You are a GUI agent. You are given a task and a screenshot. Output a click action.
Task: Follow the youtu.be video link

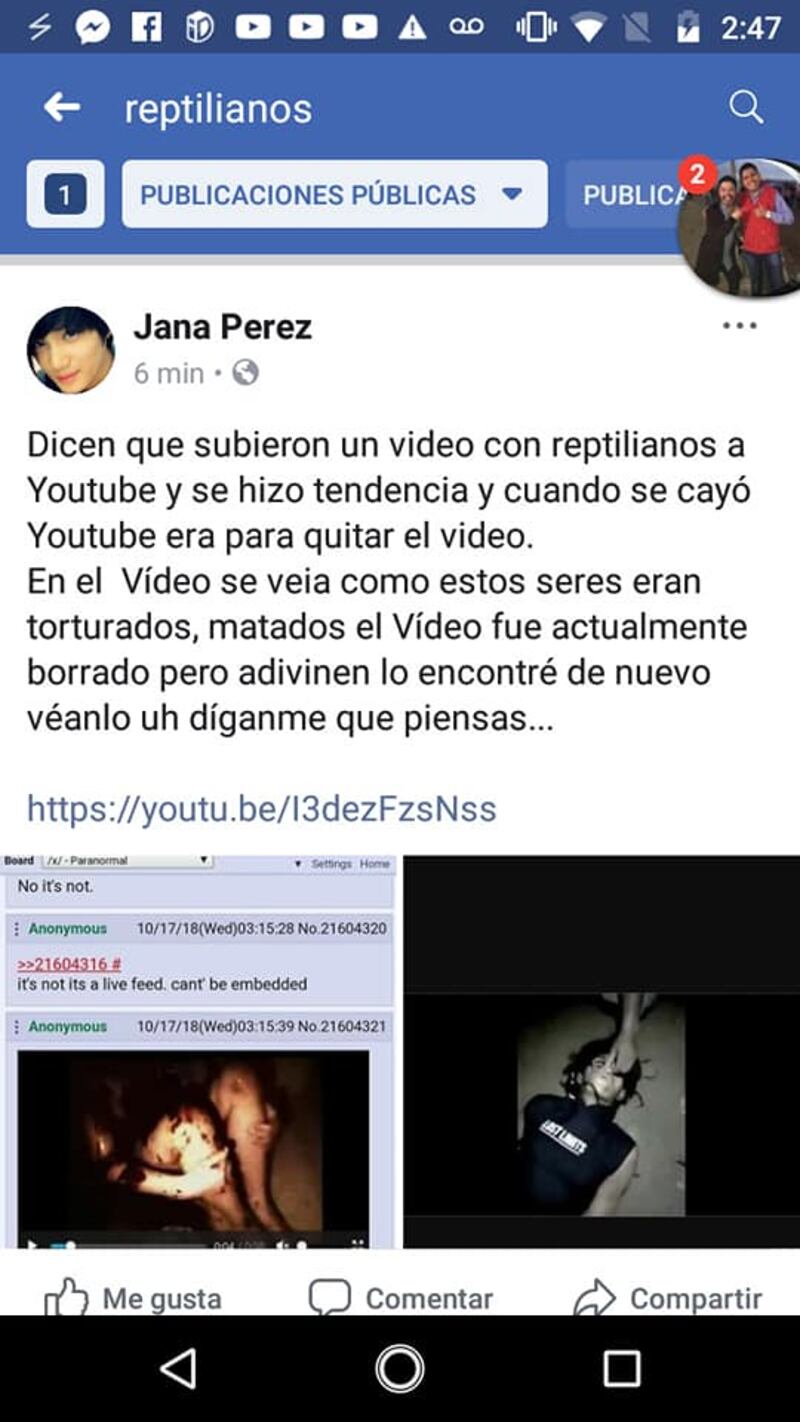(261, 808)
